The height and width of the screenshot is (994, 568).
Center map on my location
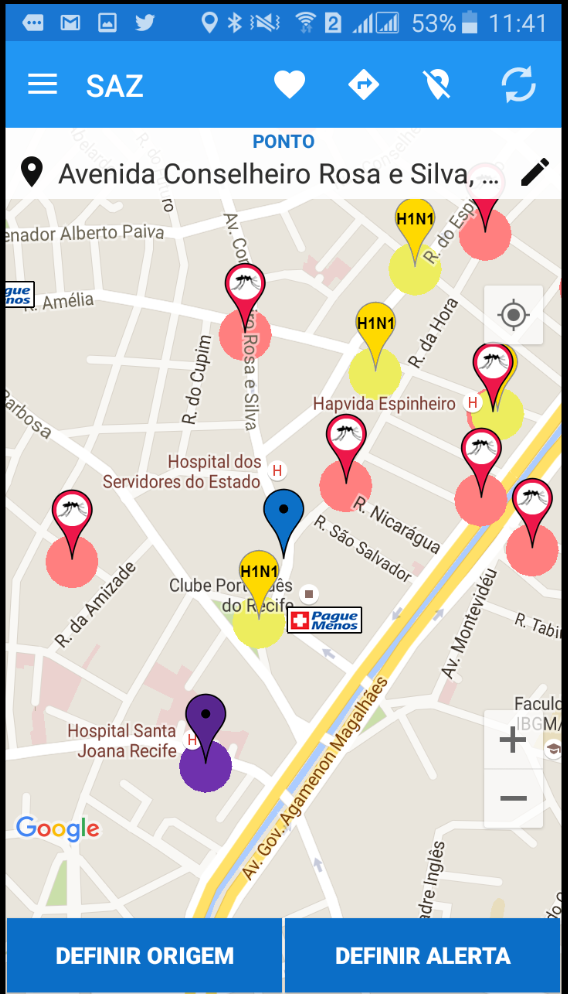[x=513, y=314]
